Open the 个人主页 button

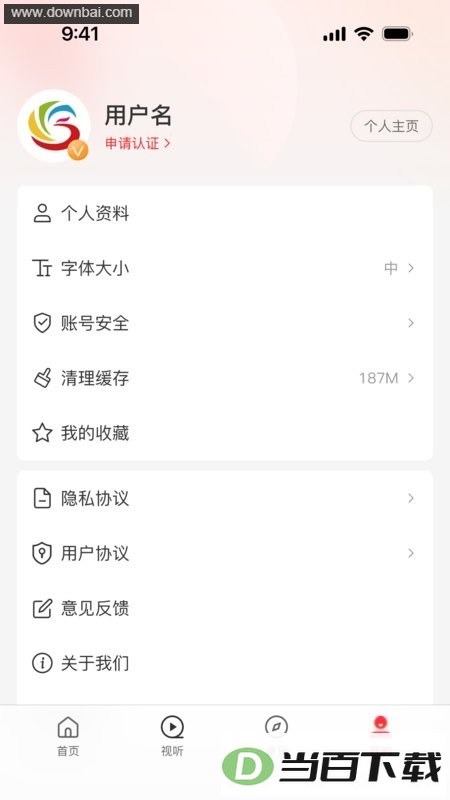[x=391, y=126]
